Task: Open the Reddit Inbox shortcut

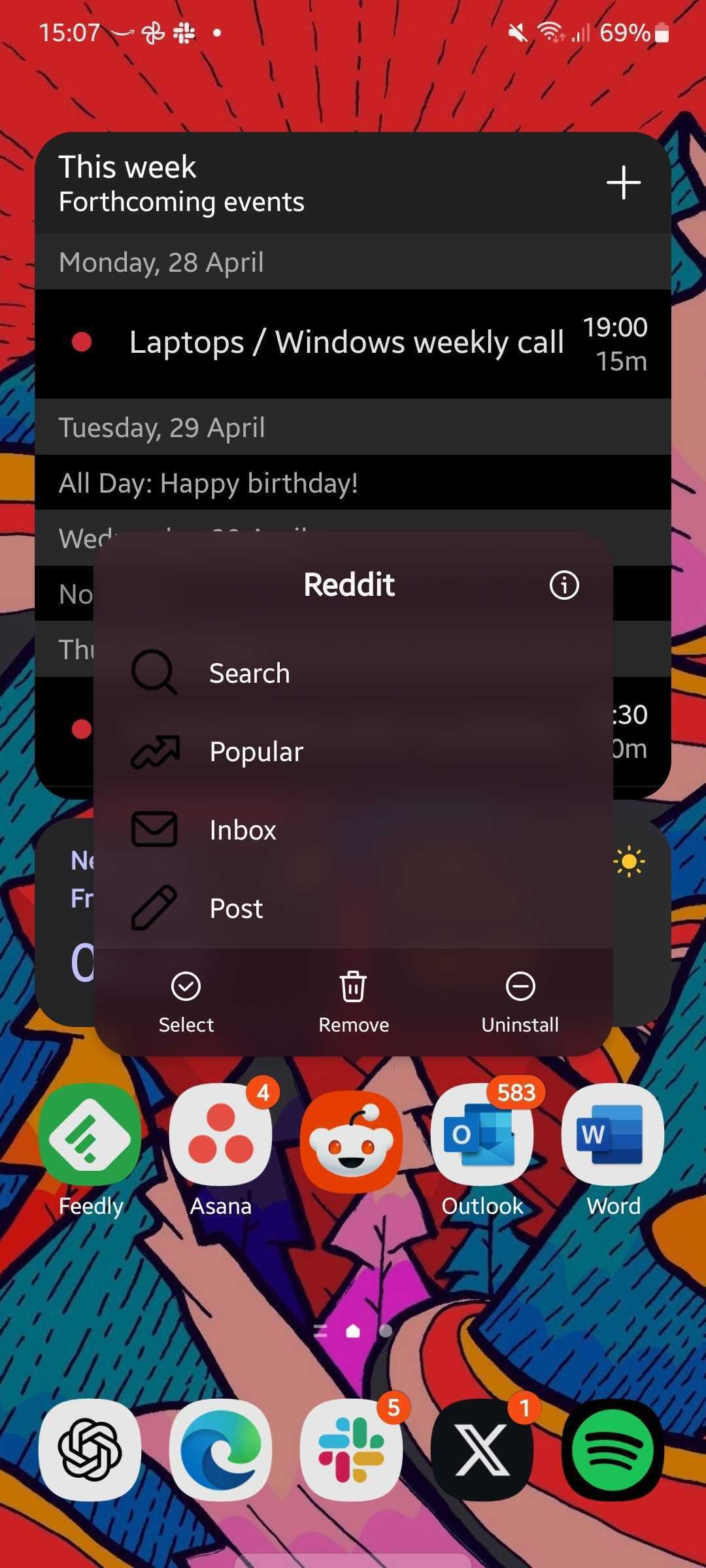Action: pyautogui.click(x=242, y=830)
